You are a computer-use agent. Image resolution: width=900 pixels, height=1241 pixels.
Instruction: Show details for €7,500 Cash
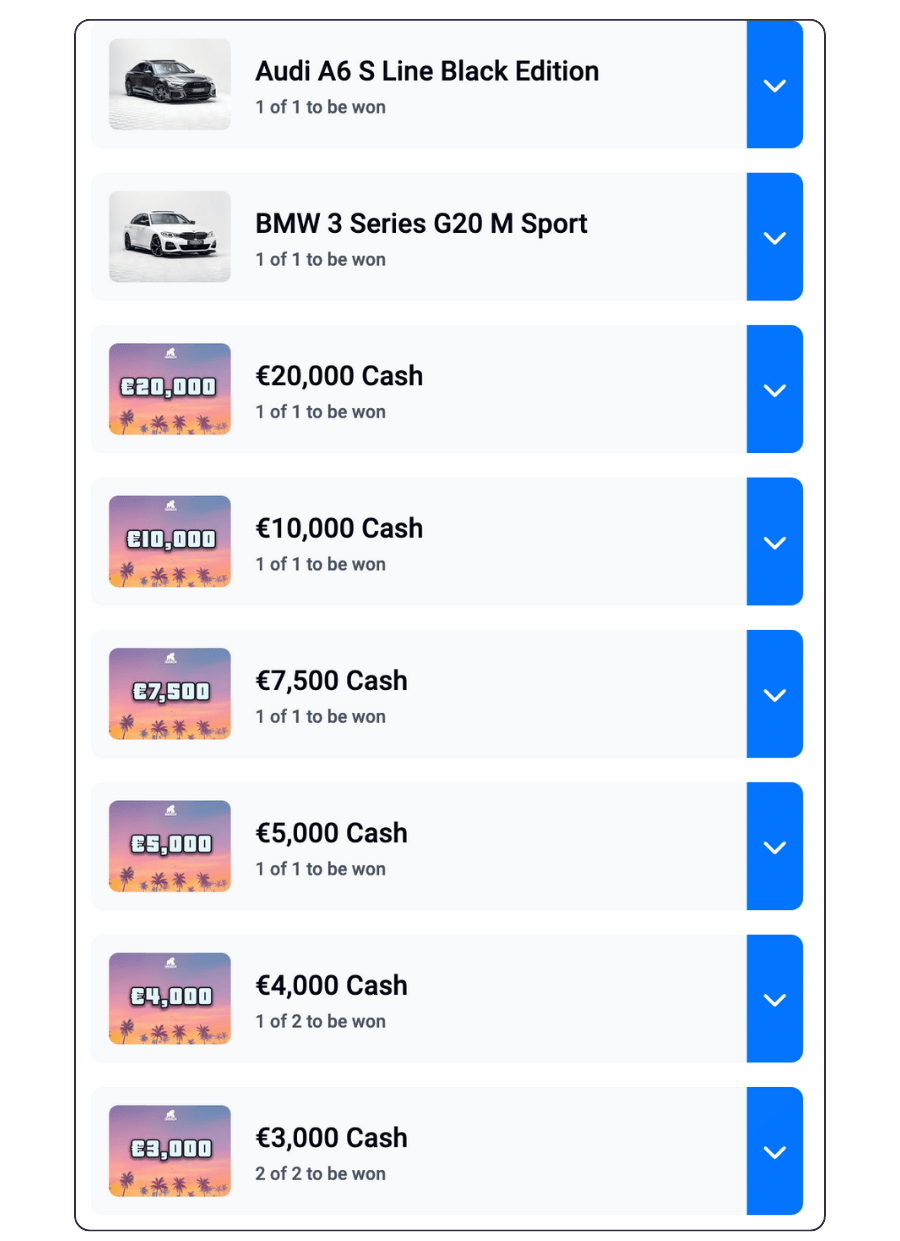(774, 695)
